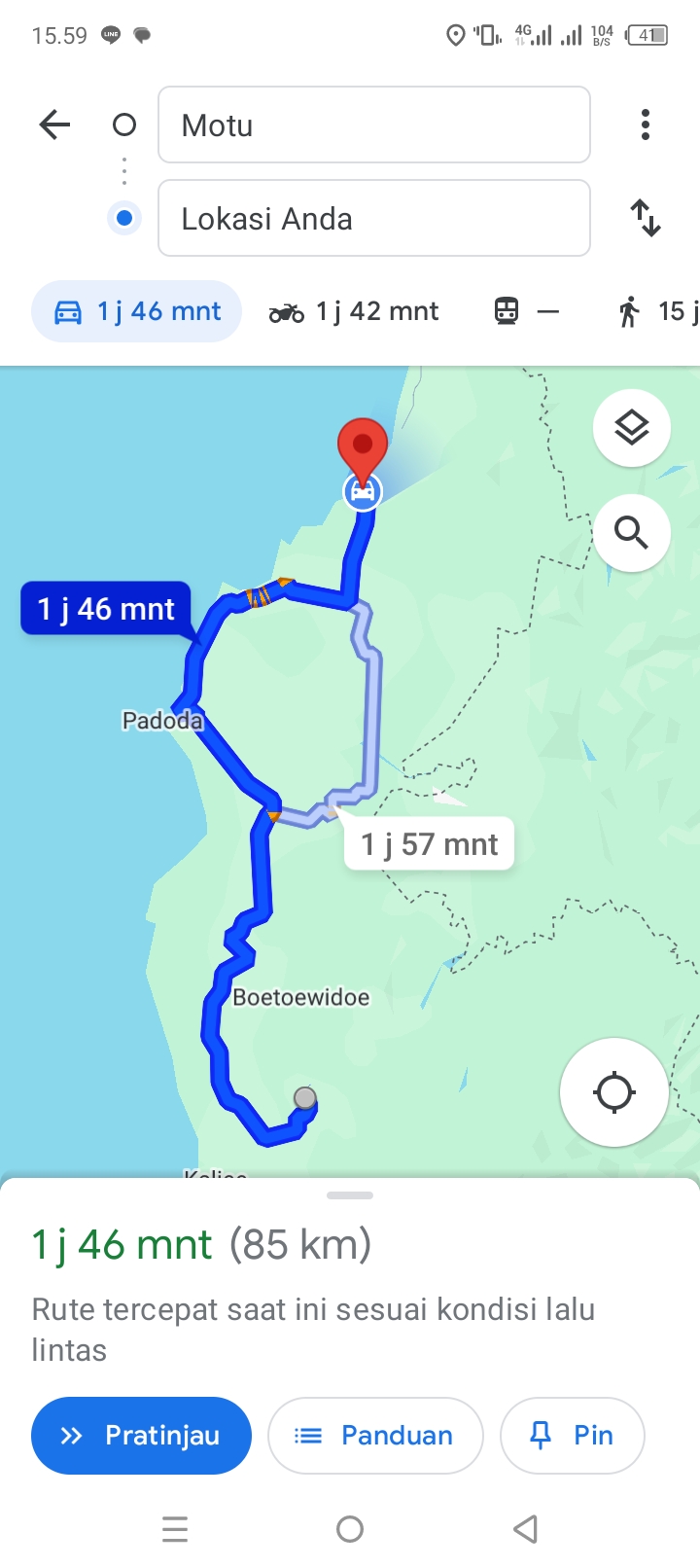Edit the Lokasi Anda destination field
The width and height of the screenshot is (700, 1568).
point(374,218)
